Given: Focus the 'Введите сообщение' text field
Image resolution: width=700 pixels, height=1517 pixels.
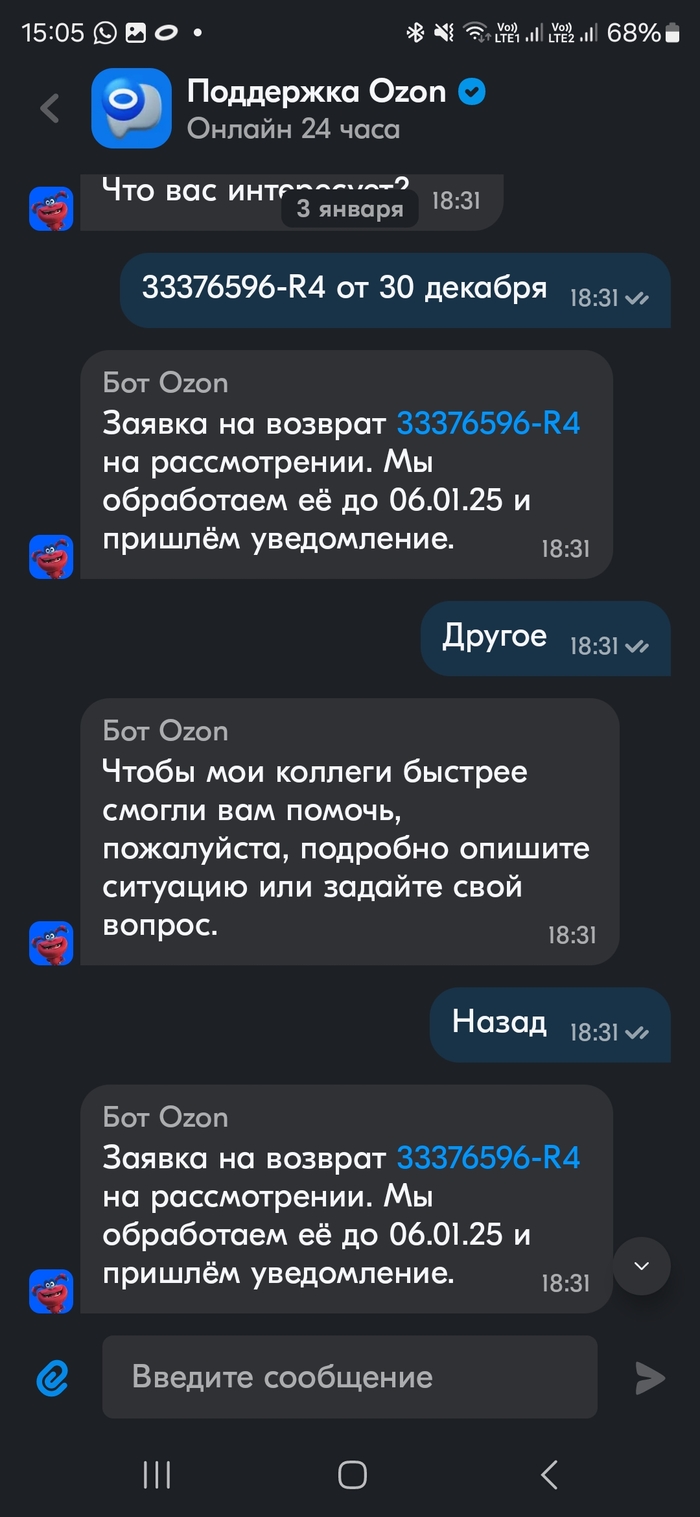Looking at the screenshot, I should point(349,1377).
